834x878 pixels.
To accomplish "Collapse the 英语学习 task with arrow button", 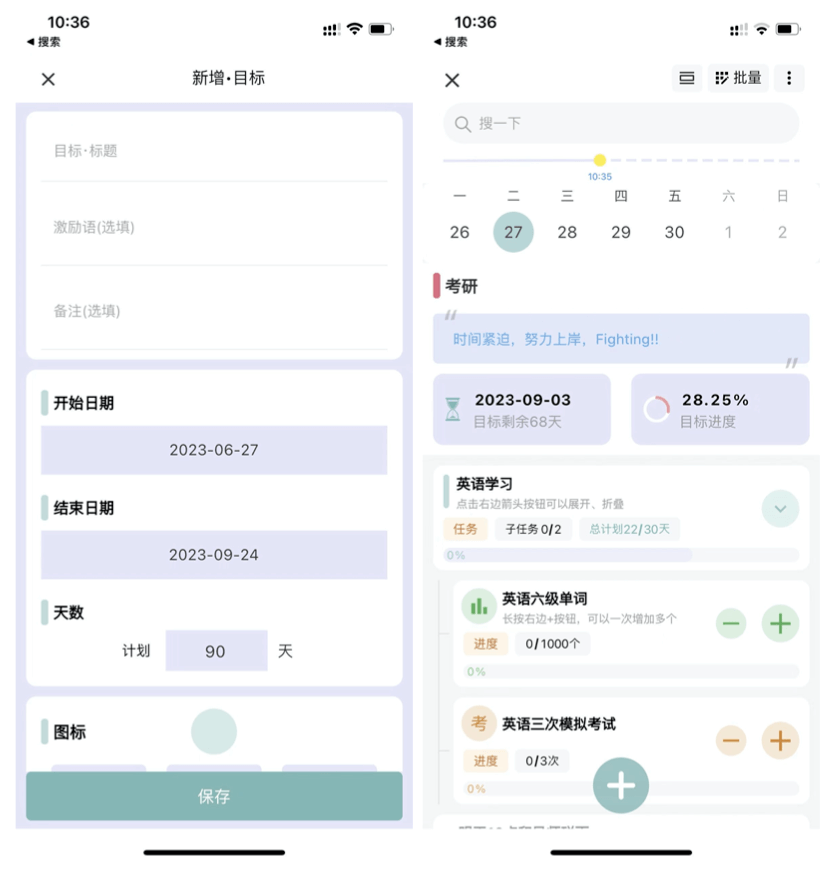I will click(x=780, y=509).
